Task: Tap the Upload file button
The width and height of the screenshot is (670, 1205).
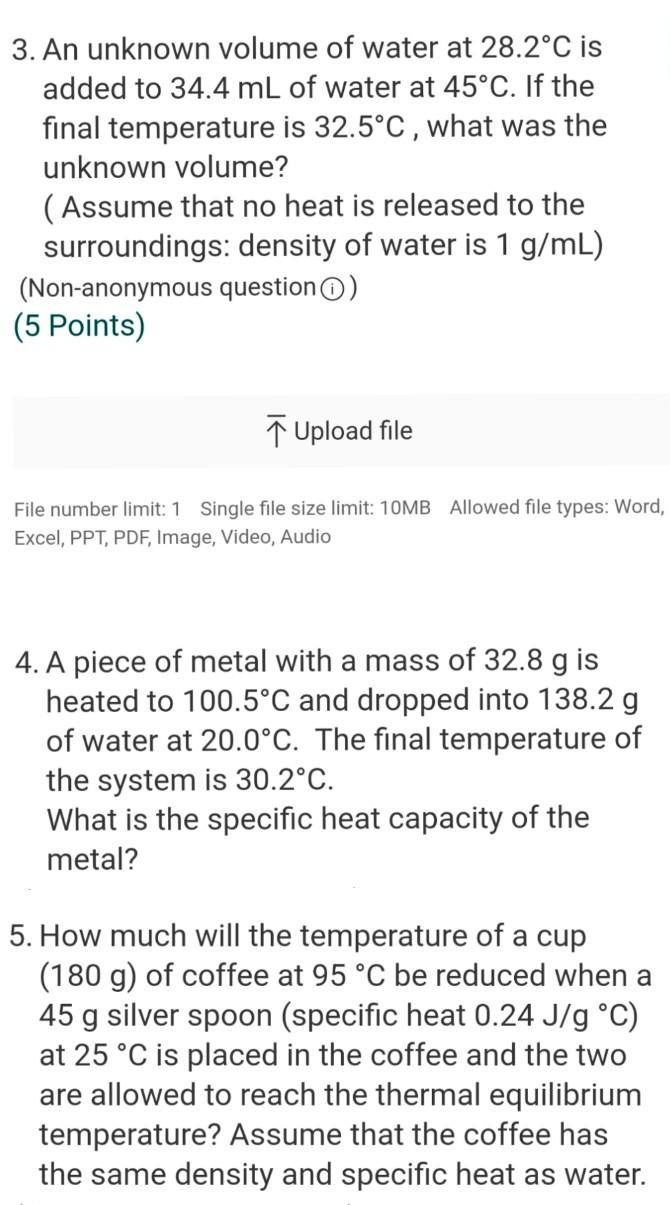Action: (339, 431)
